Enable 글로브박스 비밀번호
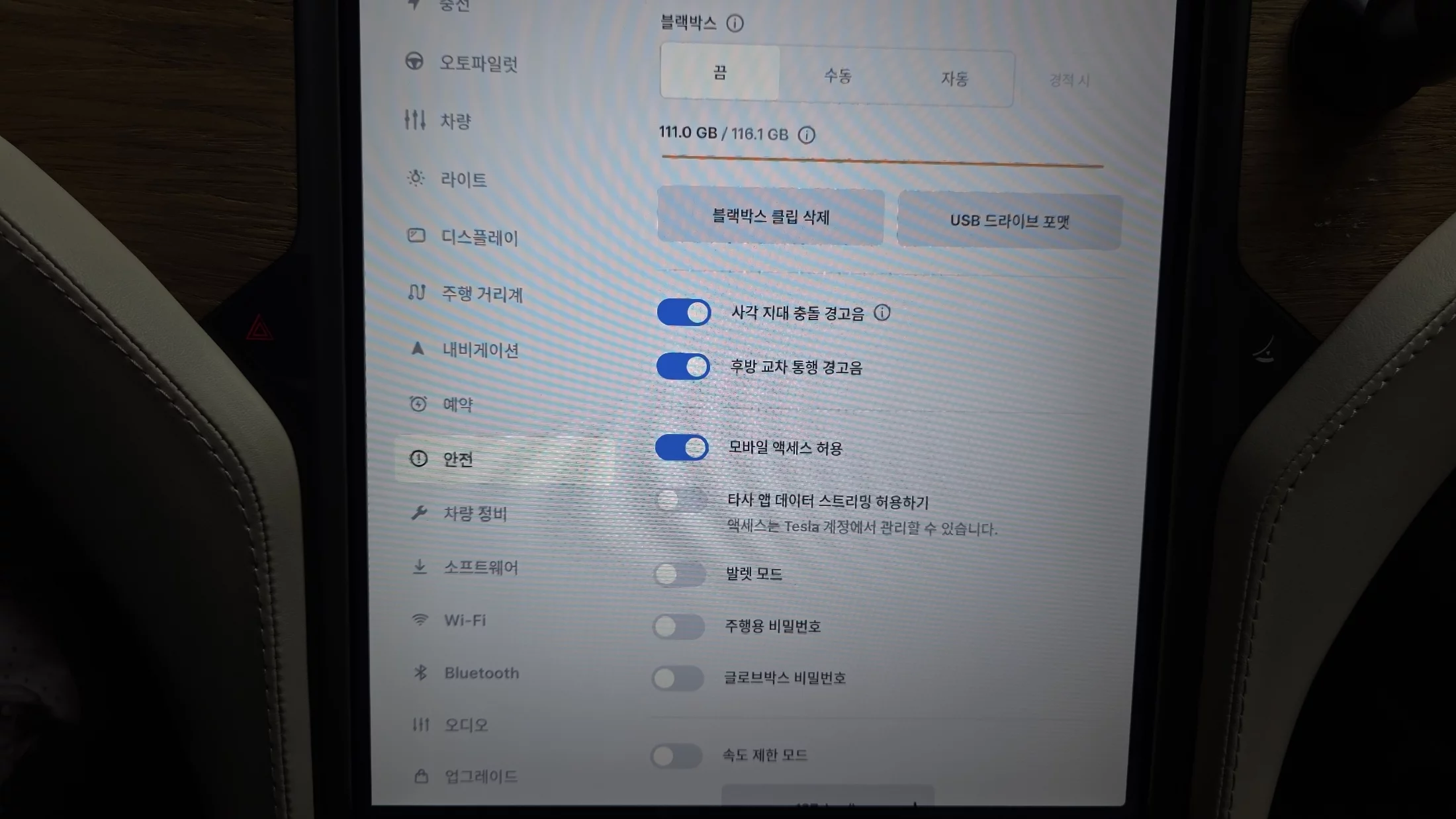Viewport: 1456px width, 819px height. 678,678
